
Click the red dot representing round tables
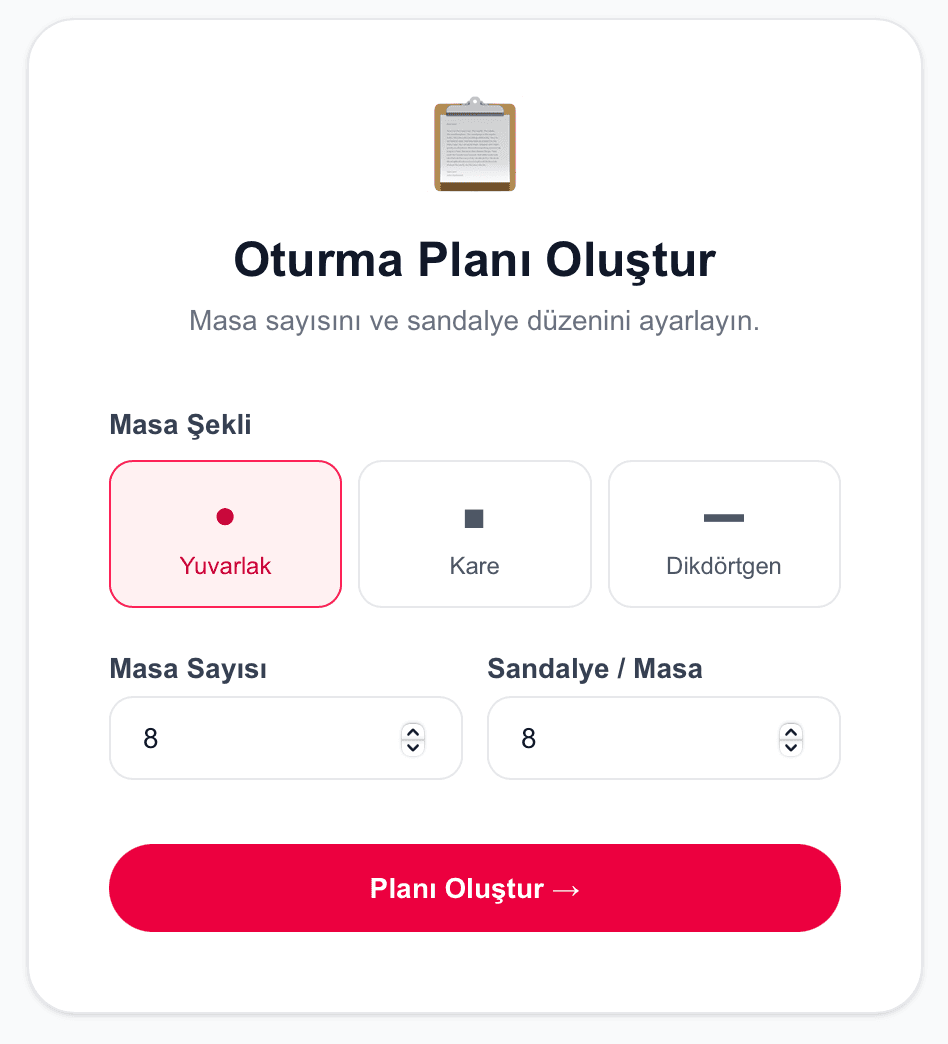[x=225, y=517]
